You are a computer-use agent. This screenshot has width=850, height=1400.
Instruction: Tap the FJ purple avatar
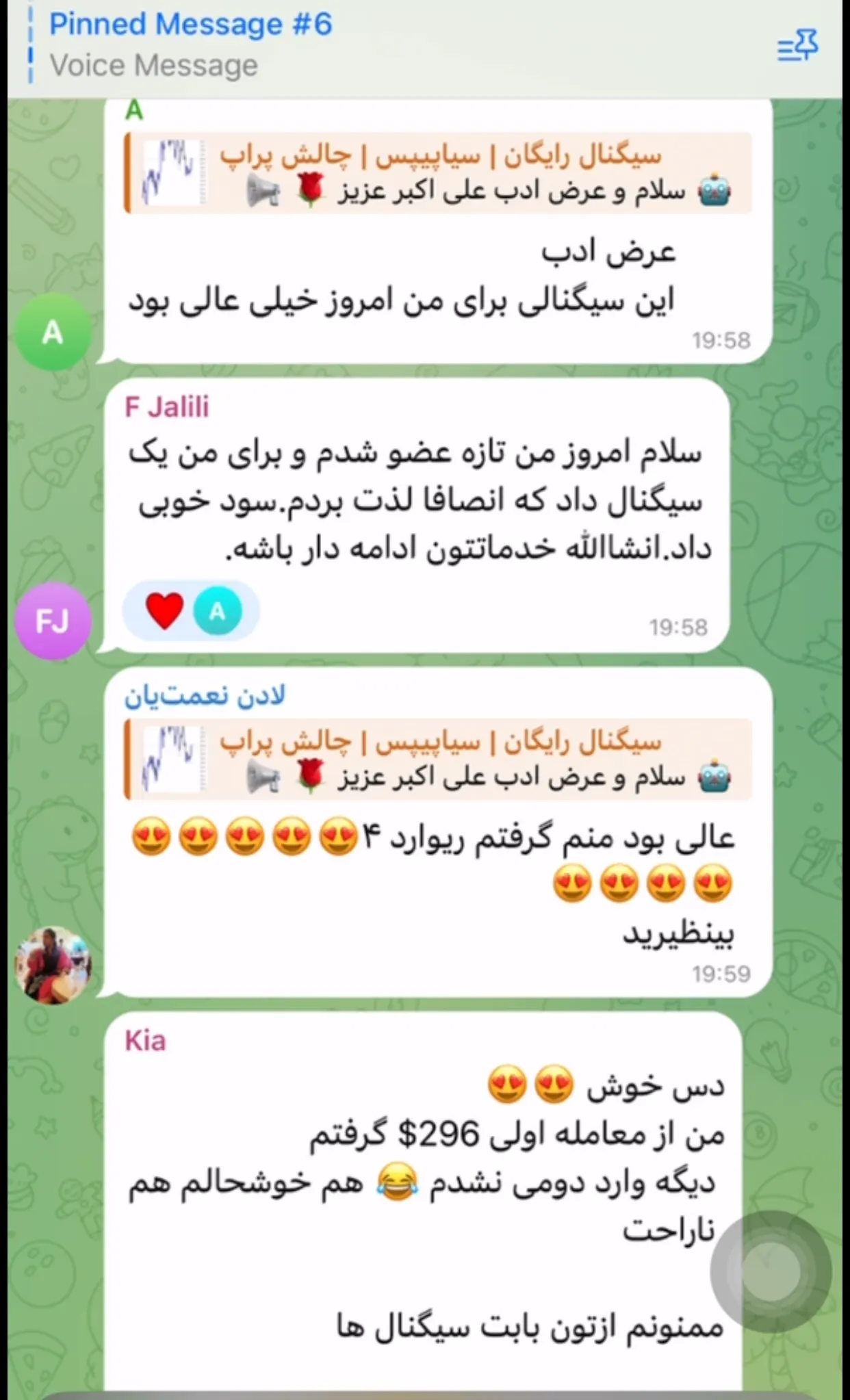pyautogui.click(x=53, y=621)
